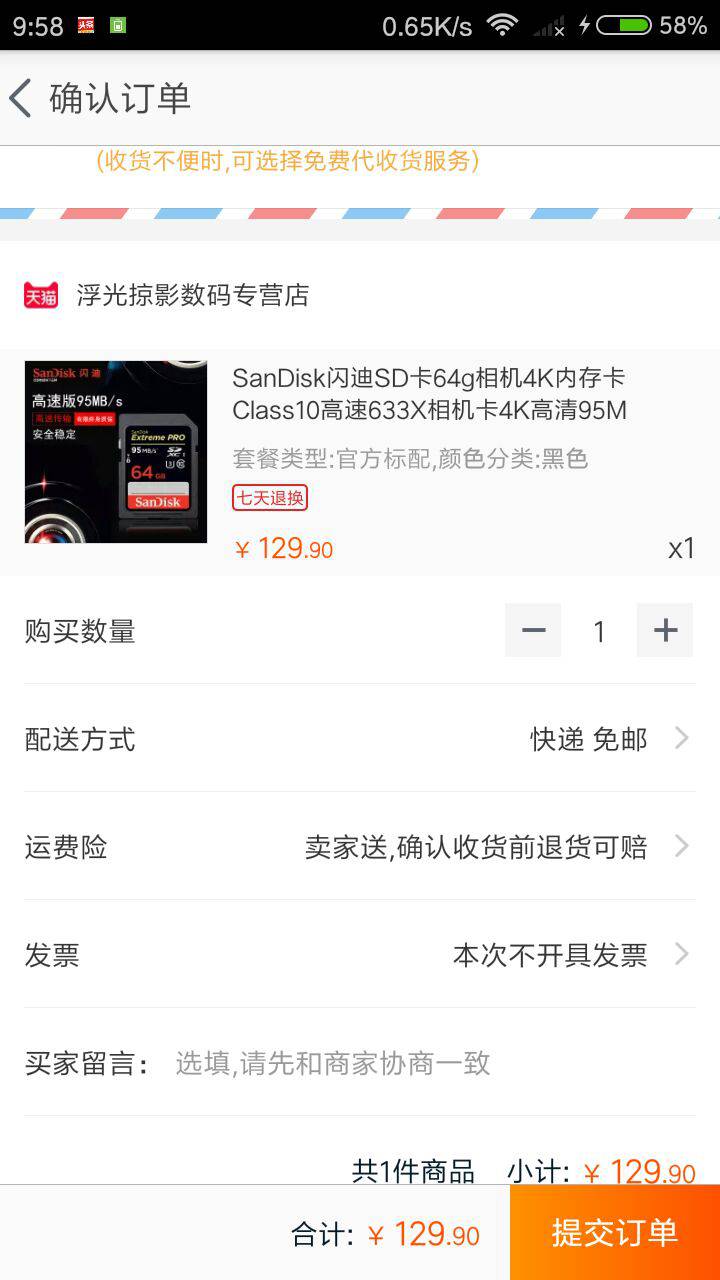Screen dimensions: 720x1280
Task: Click the store name 浮光掠影数码专营店
Action: coord(190,296)
